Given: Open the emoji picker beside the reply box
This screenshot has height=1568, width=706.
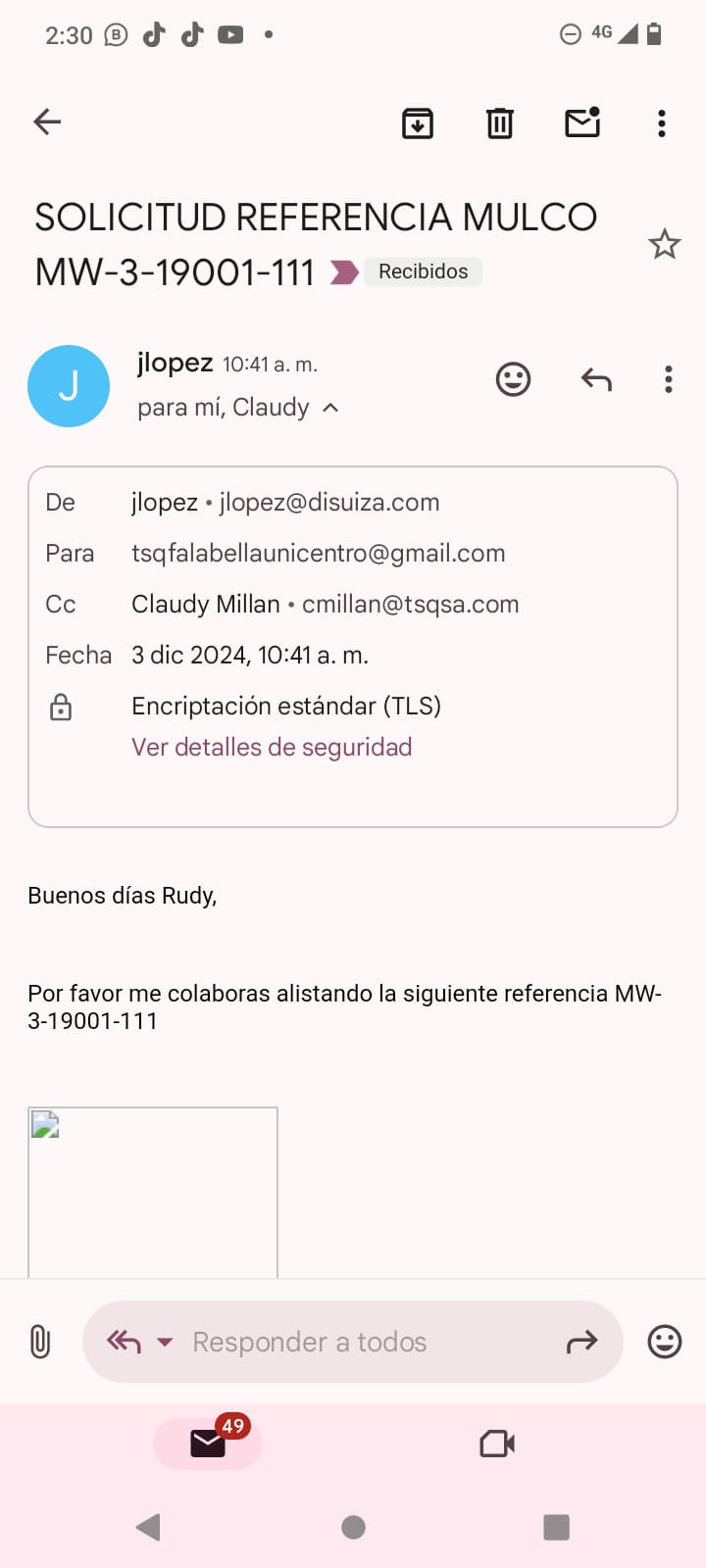Looking at the screenshot, I should point(665,1342).
